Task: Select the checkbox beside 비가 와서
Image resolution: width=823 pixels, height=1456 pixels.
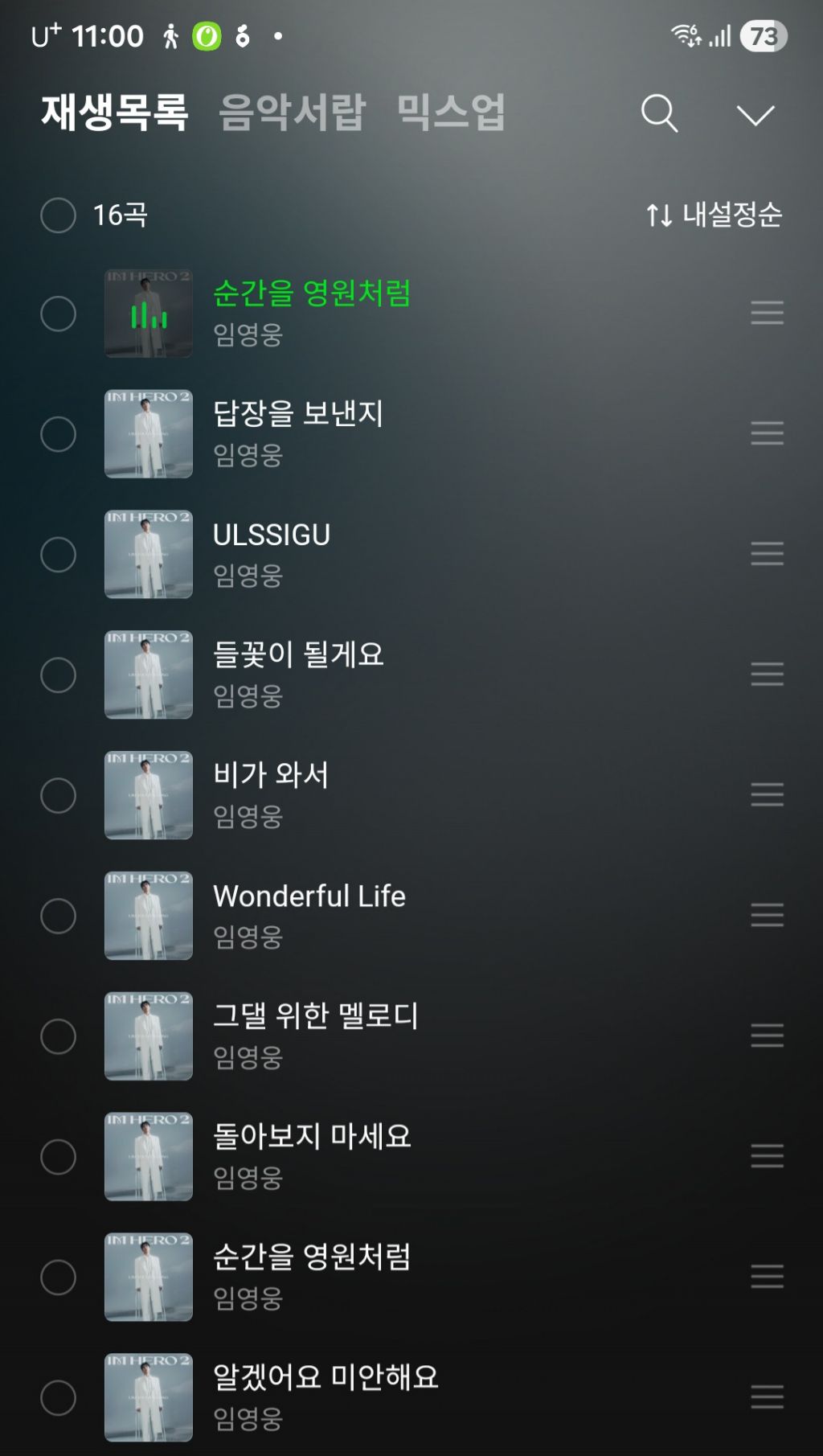Action: (x=58, y=795)
